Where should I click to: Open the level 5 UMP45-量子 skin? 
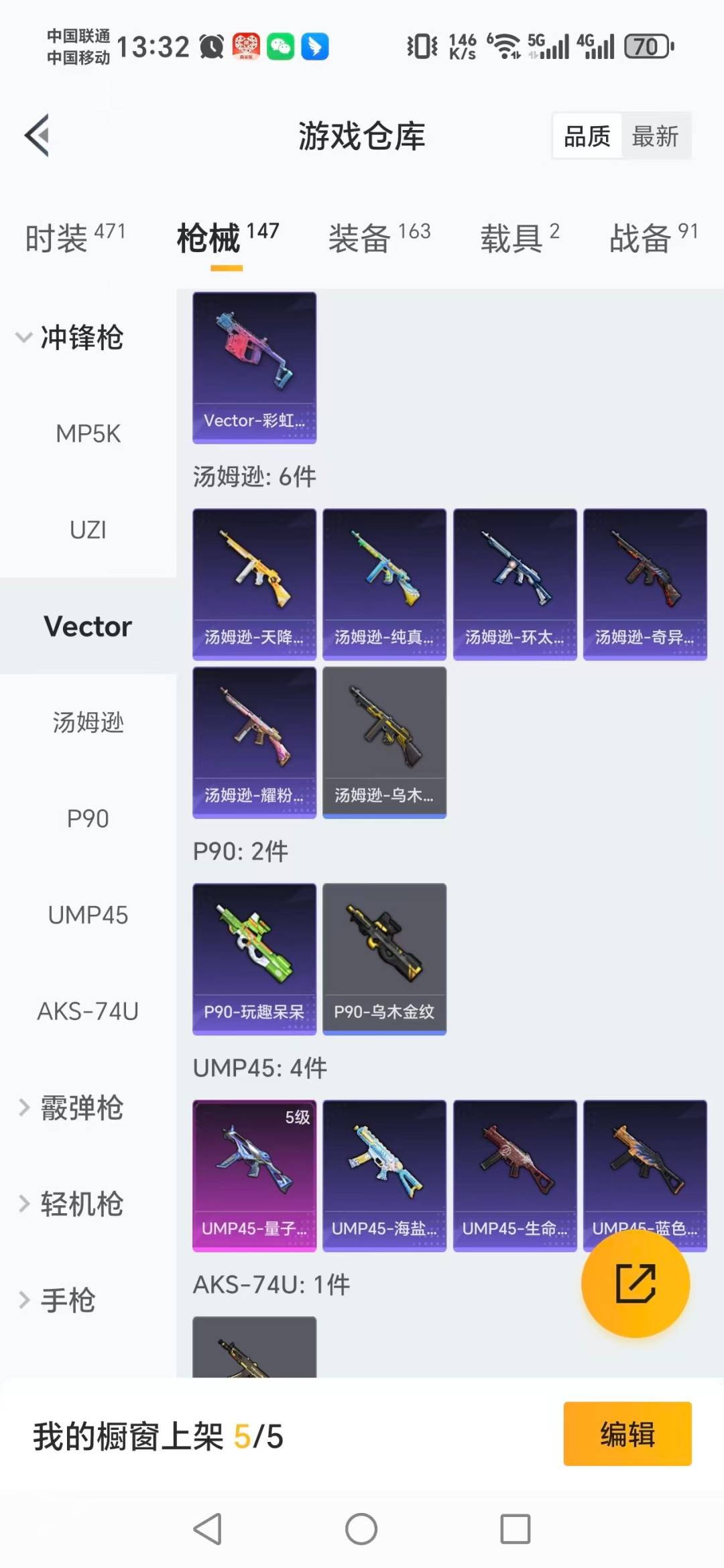[254, 1175]
